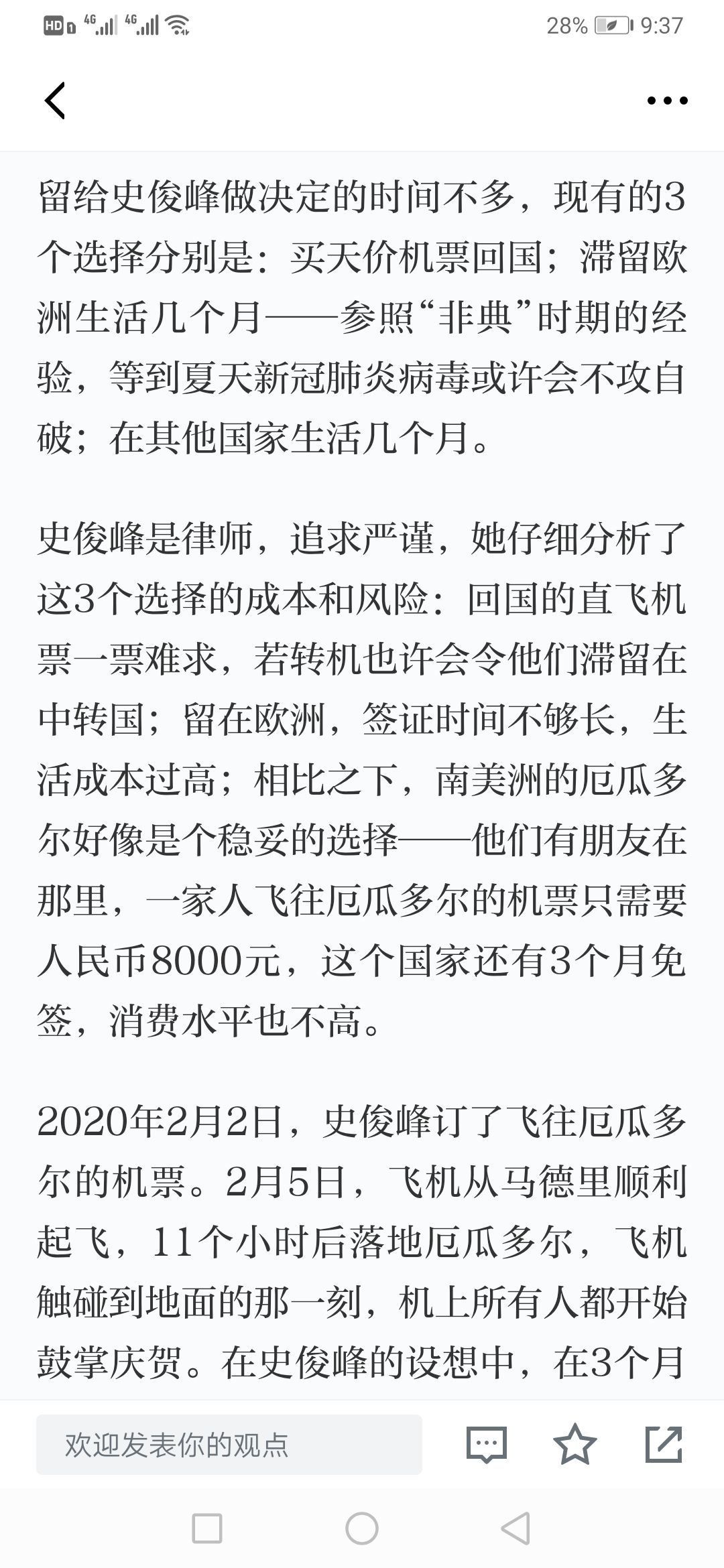Viewport: 724px width, 1568px height.
Task: Share the article via the share icon
Action: pyautogui.click(x=664, y=1444)
